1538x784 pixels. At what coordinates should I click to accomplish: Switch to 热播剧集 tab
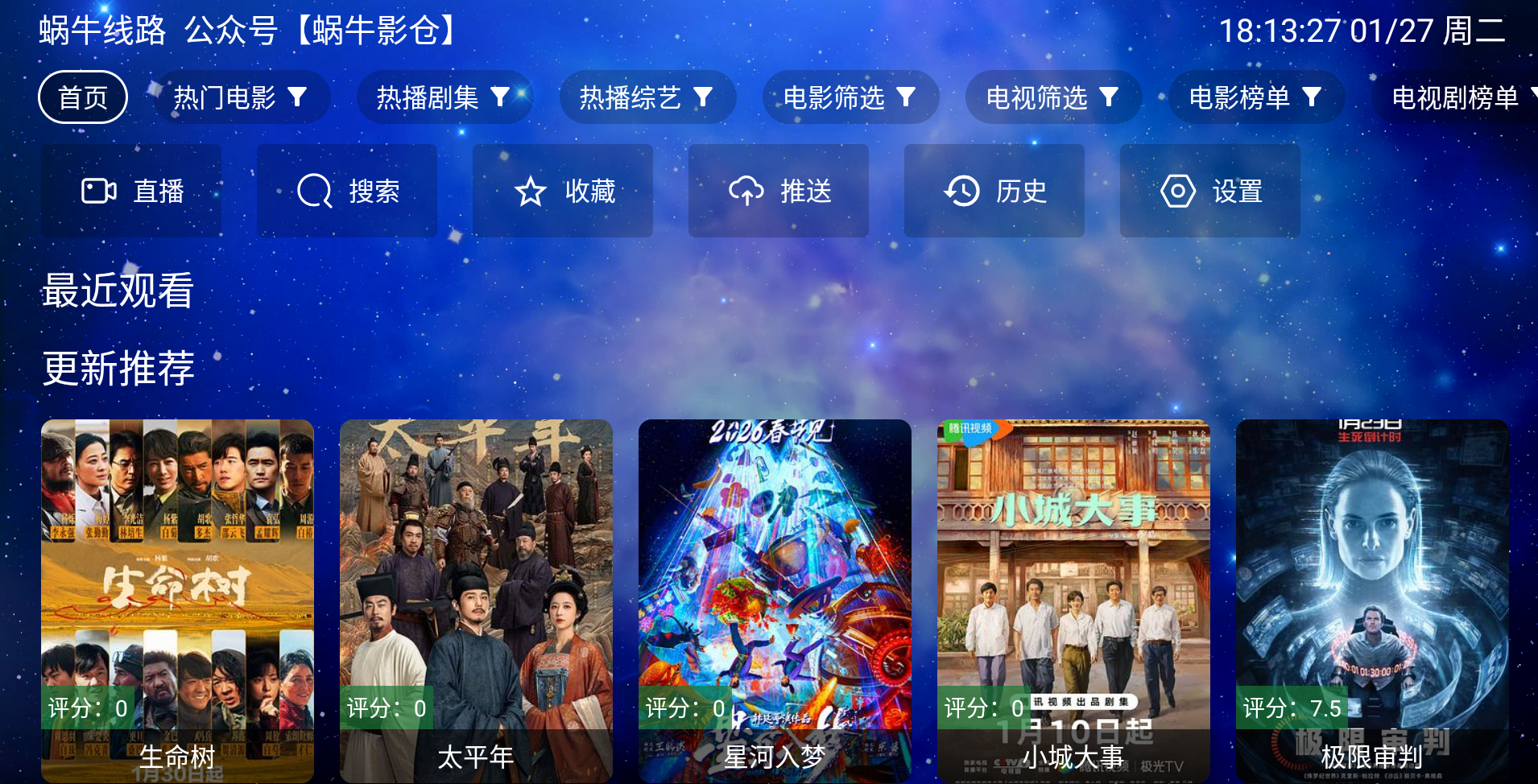(444, 97)
